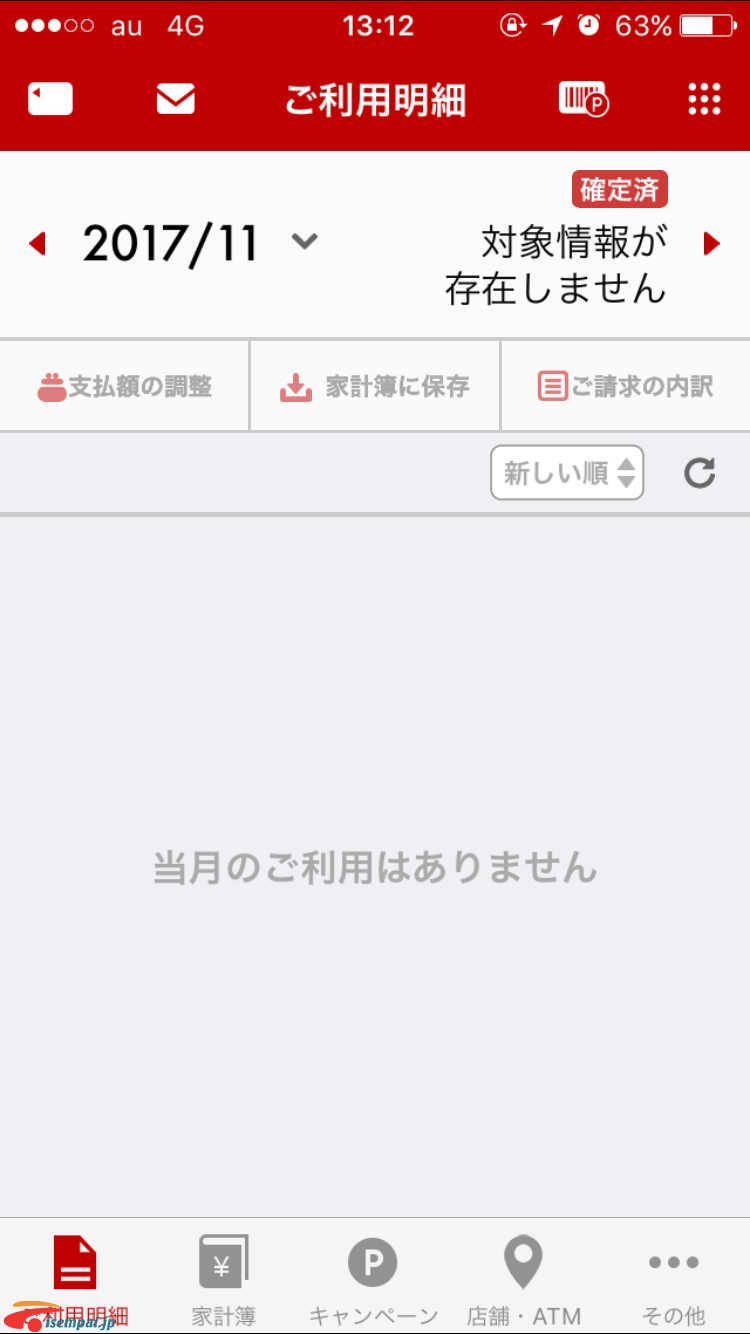Viewport: 750px width, 1334px height.
Task: Tap 支払額の調整 button
Action: (125, 386)
